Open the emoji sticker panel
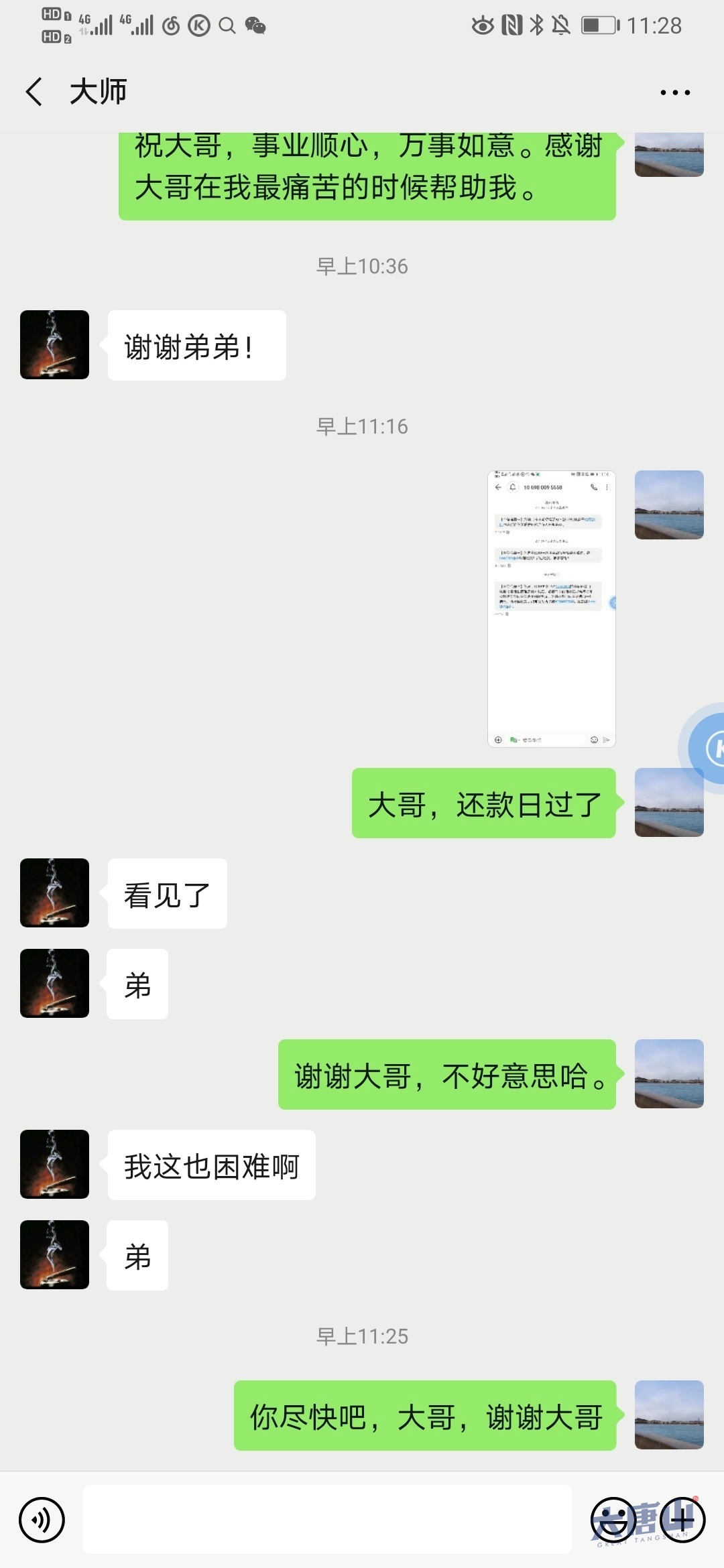Image resolution: width=724 pixels, height=1568 pixels. point(613,1520)
